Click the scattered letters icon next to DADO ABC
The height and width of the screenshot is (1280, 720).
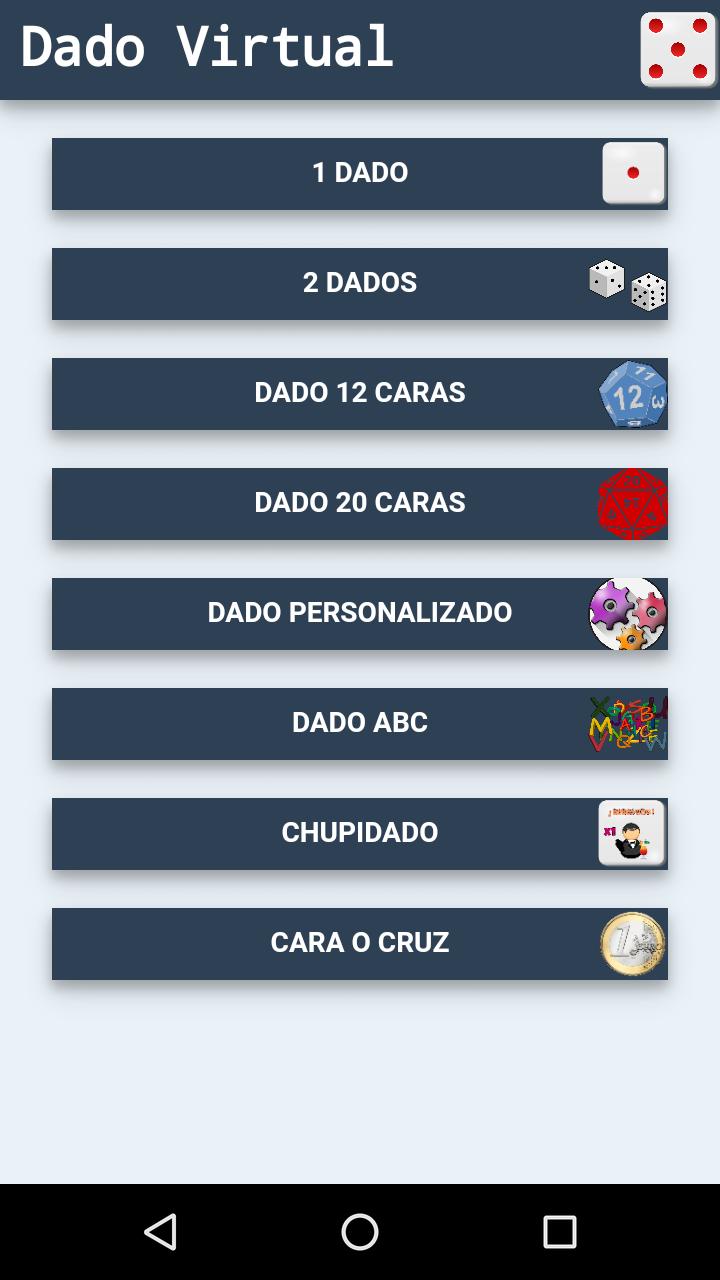pos(627,723)
